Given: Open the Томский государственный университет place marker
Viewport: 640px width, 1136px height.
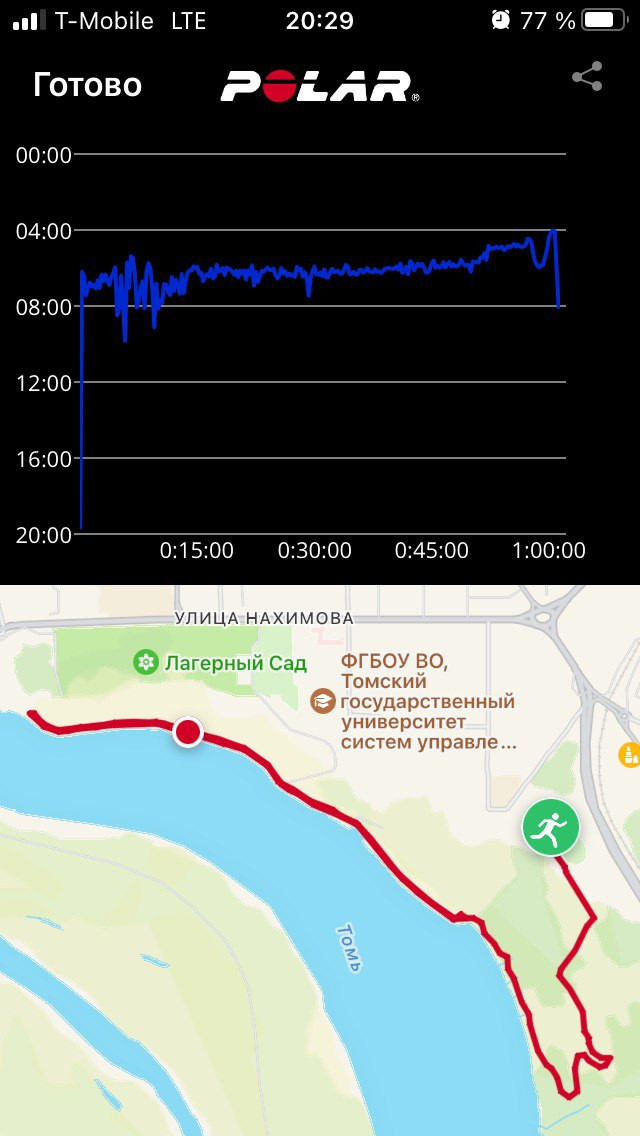Looking at the screenshot, I should pos(323,701).
